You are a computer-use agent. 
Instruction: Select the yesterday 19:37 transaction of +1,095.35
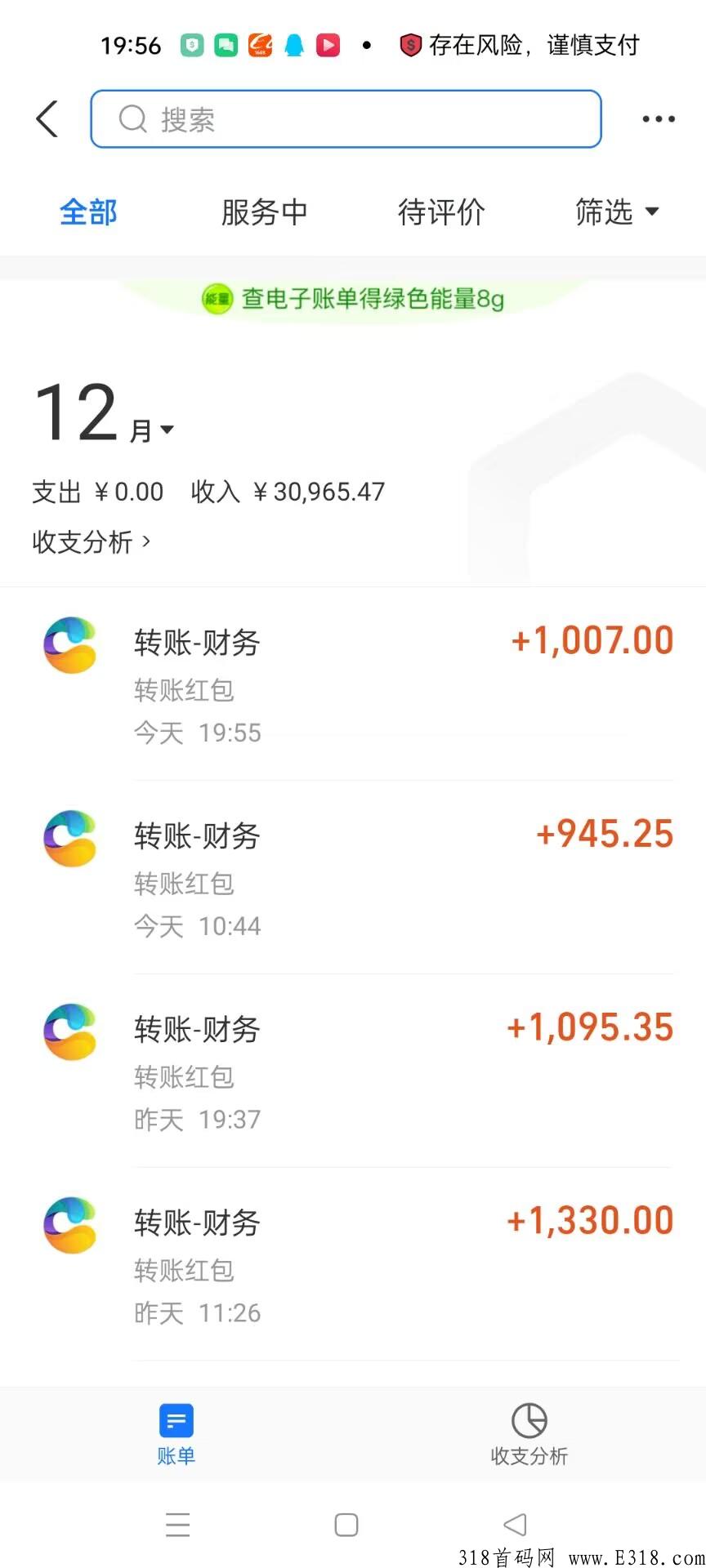coord(353,1070)
